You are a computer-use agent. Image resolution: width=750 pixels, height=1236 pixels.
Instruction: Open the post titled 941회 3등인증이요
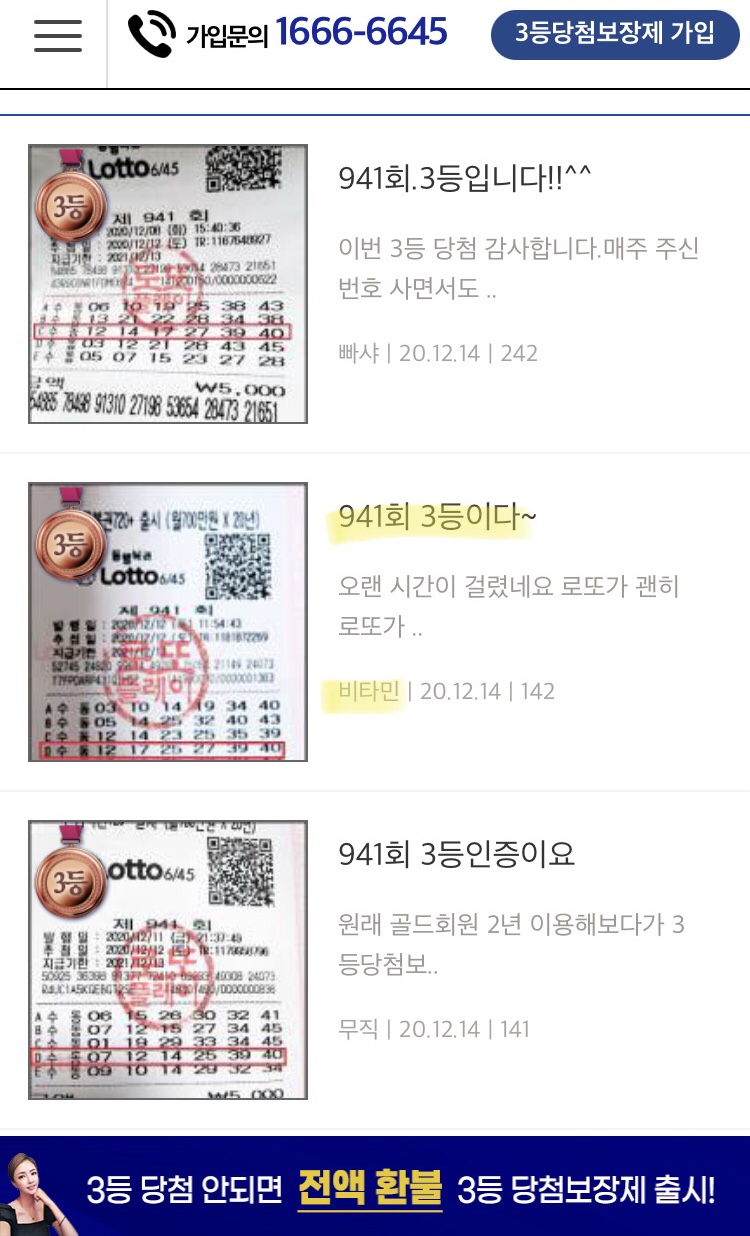pos(457,854)
